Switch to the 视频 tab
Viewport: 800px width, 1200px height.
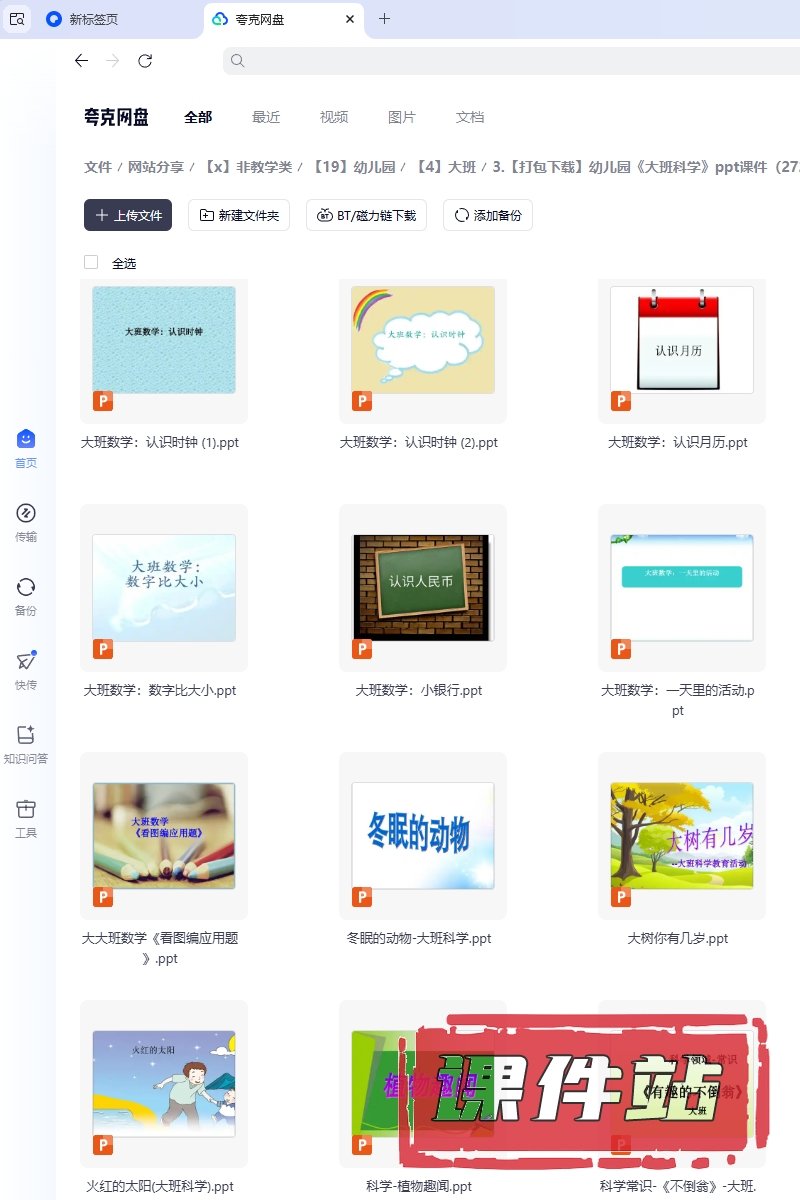334,117
